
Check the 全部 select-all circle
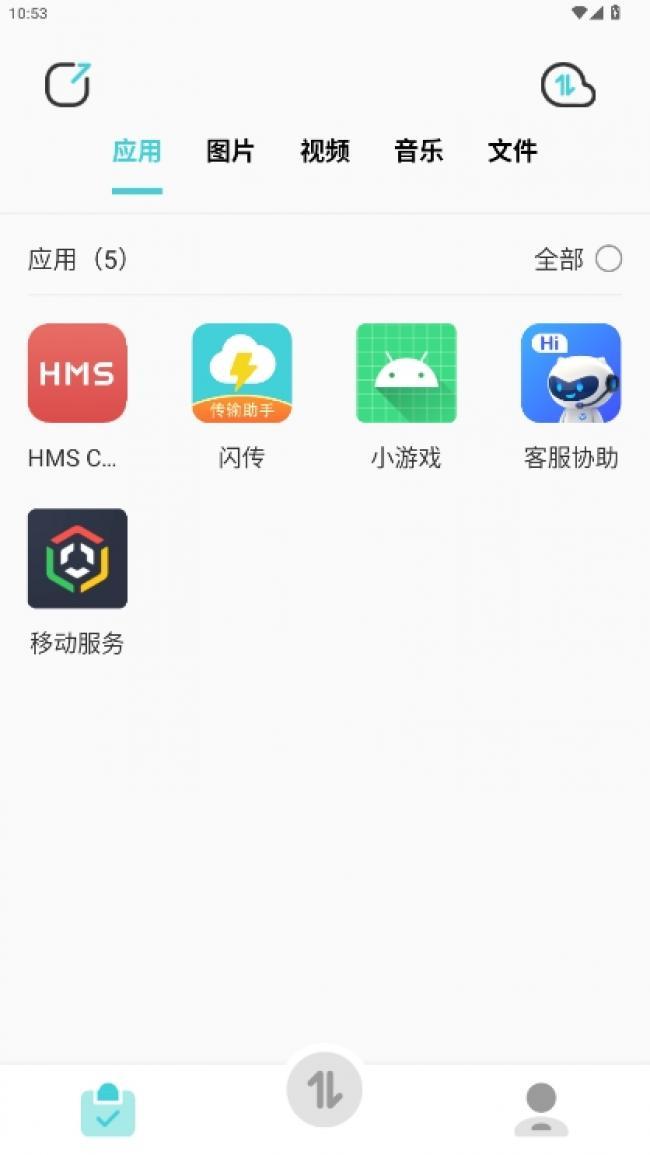[608, 260]
